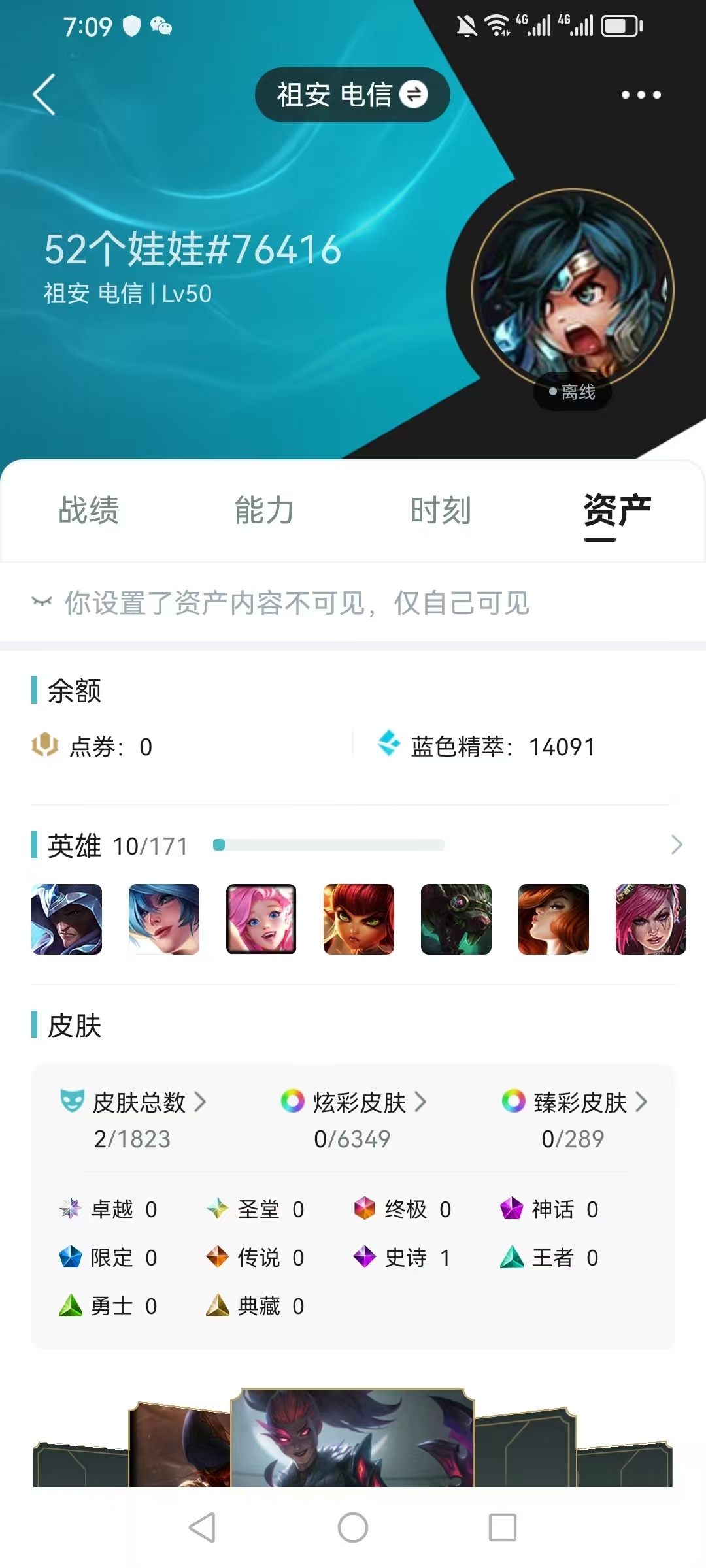The width and height of the screenshot is (706, 1568).
Task: Open the three-dot overflow menu
Action: [641, 95]
